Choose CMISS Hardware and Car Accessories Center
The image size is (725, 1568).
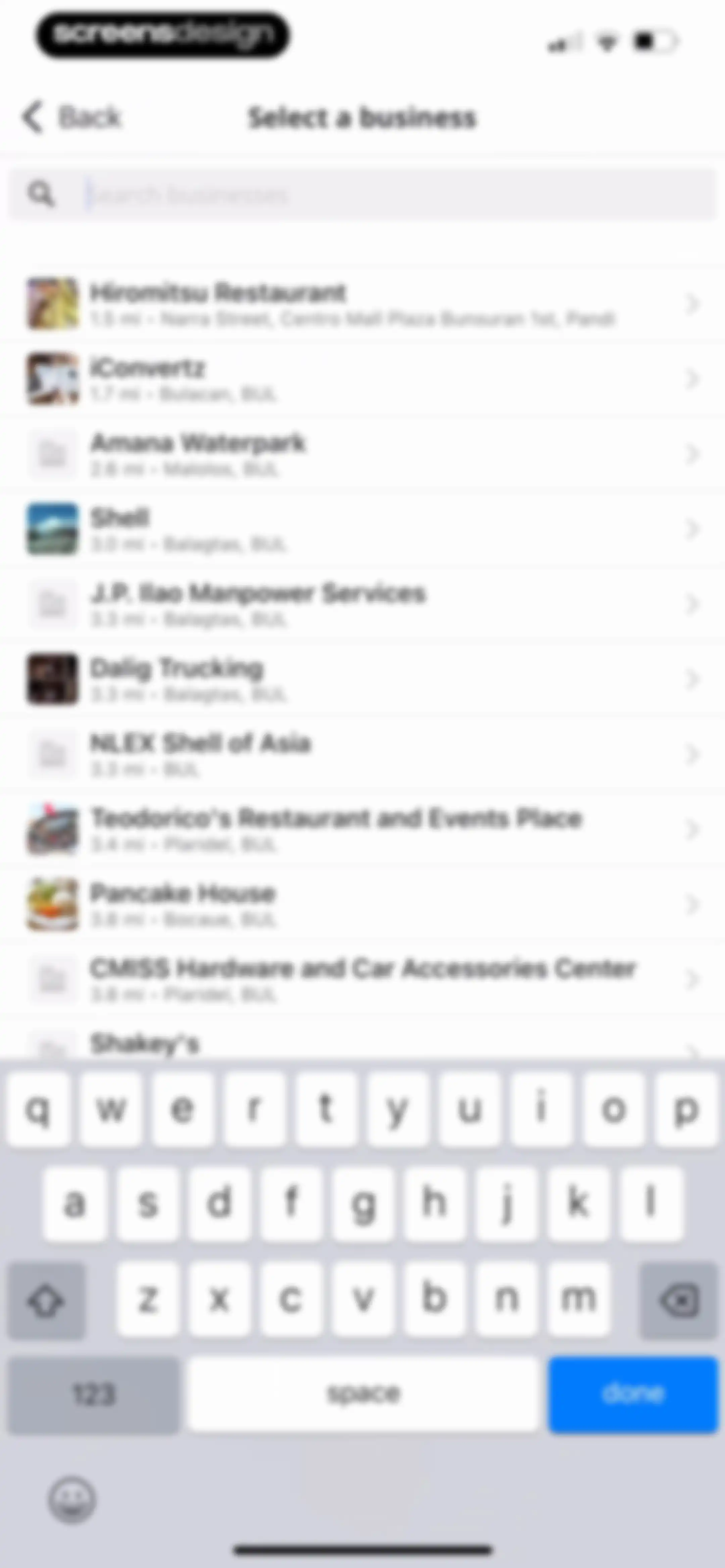[x=362, y=979]
